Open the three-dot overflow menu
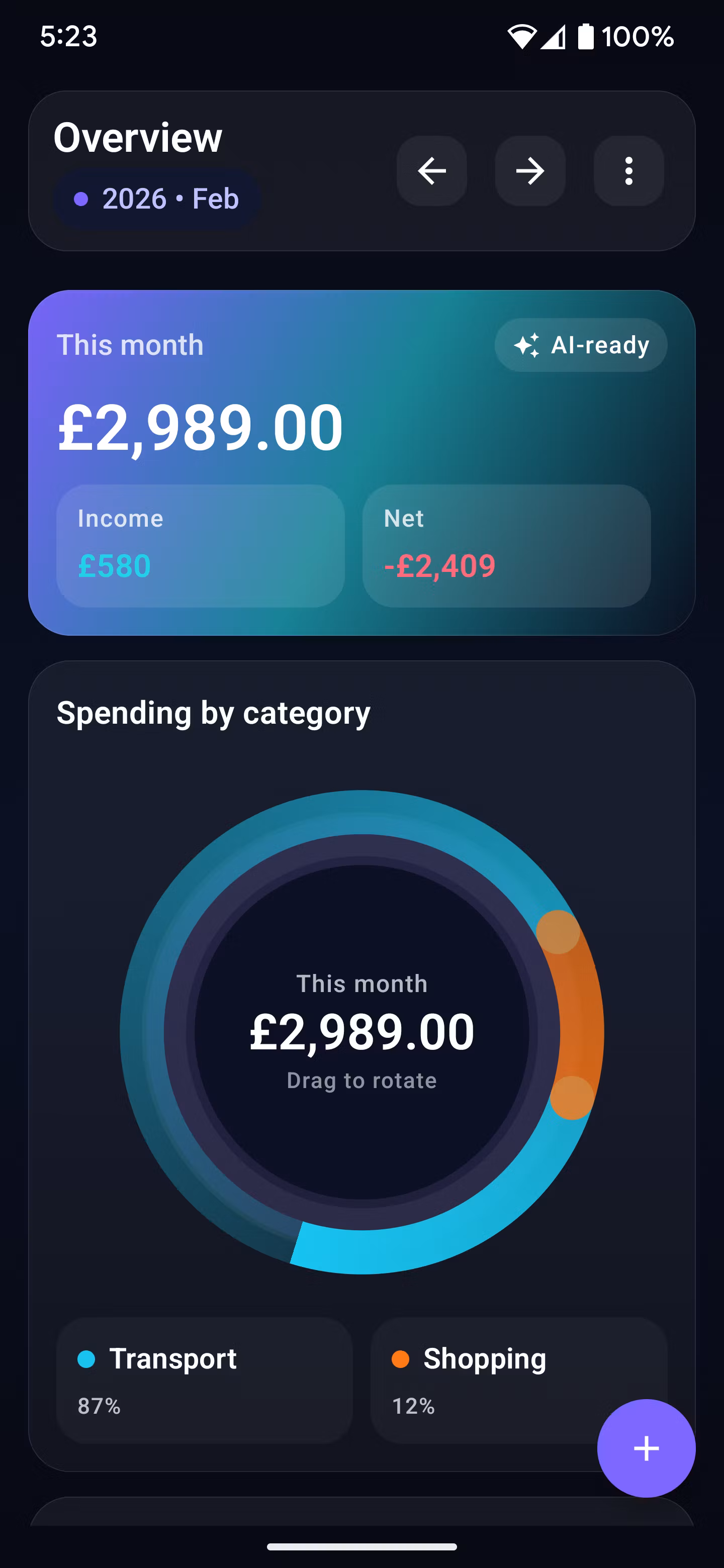Image resolution: width=724 pixels, height=1568 pixels. 628,171
